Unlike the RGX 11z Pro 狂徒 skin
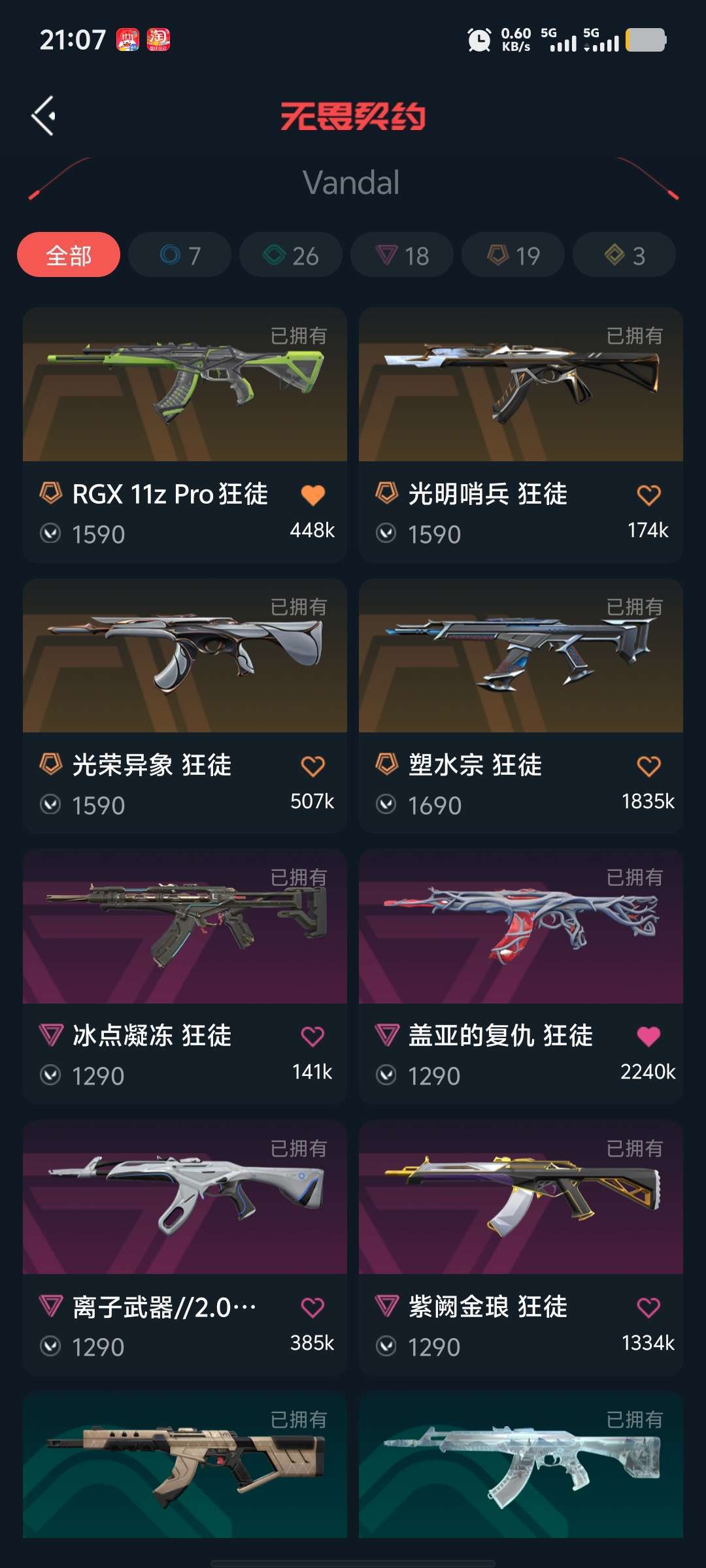 [312, 495]
